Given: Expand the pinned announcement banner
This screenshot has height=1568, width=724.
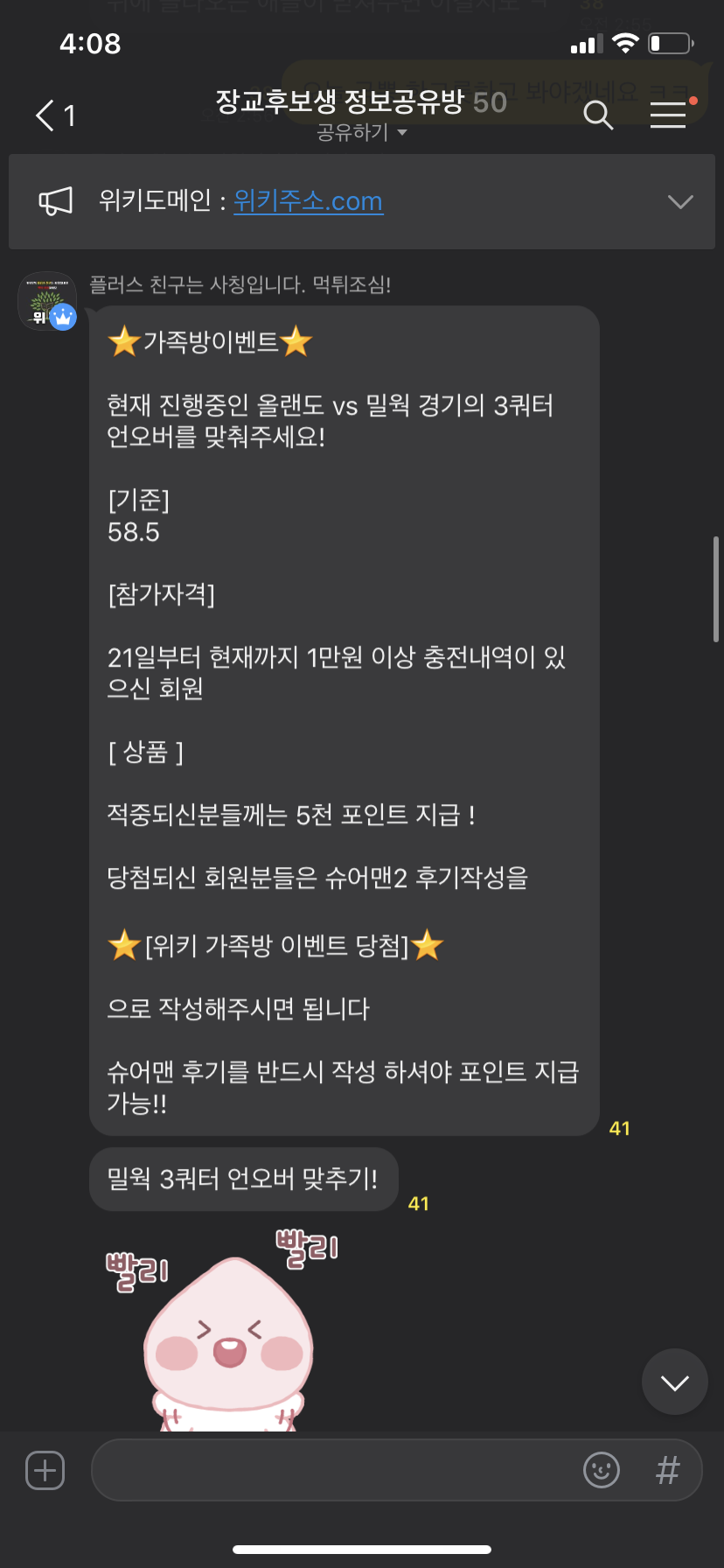Looking at the screenshot, I should [x=679, y=202].
